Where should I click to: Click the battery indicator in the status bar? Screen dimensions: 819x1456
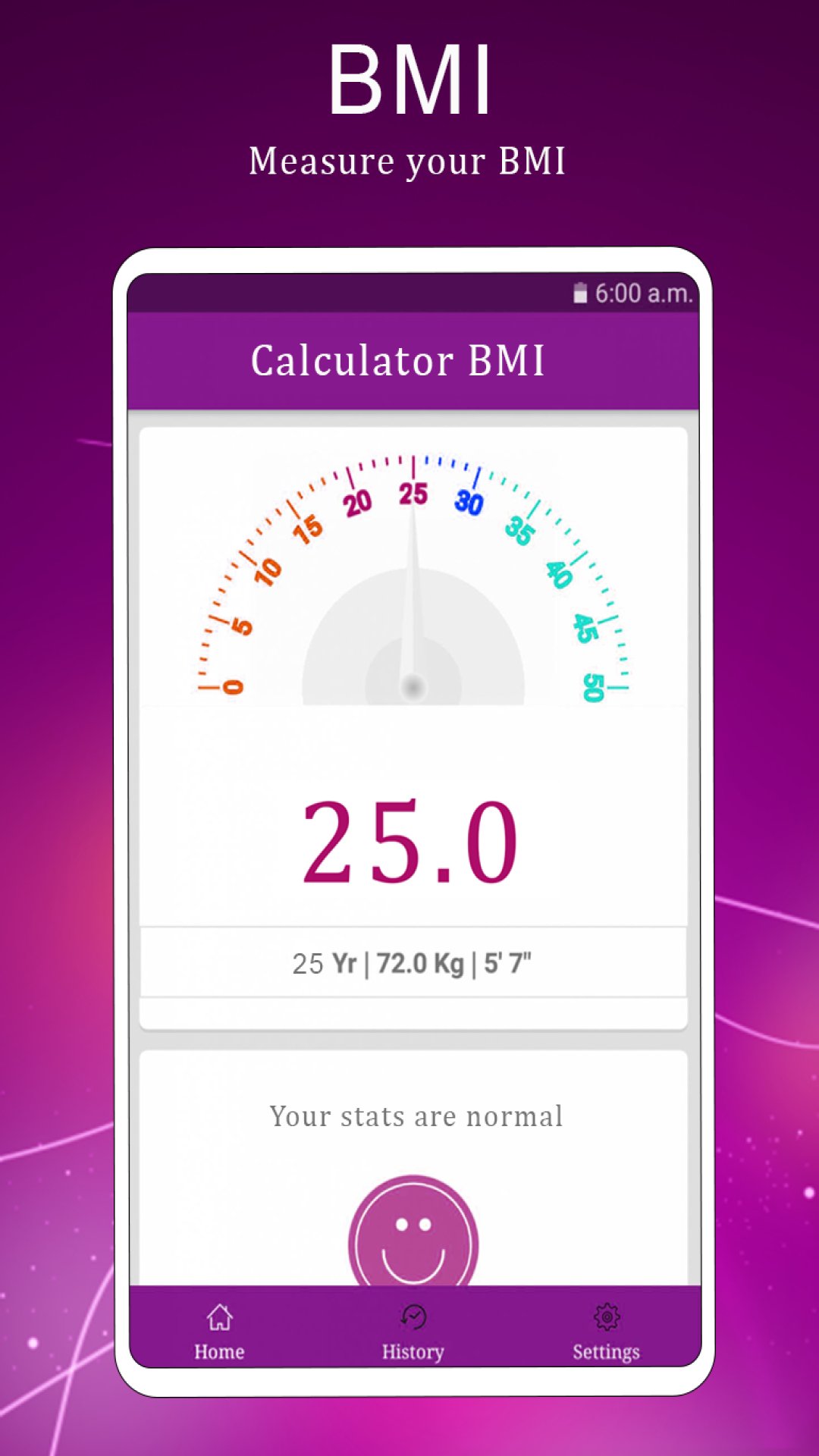pyautogui.click(x=579, y=292)
